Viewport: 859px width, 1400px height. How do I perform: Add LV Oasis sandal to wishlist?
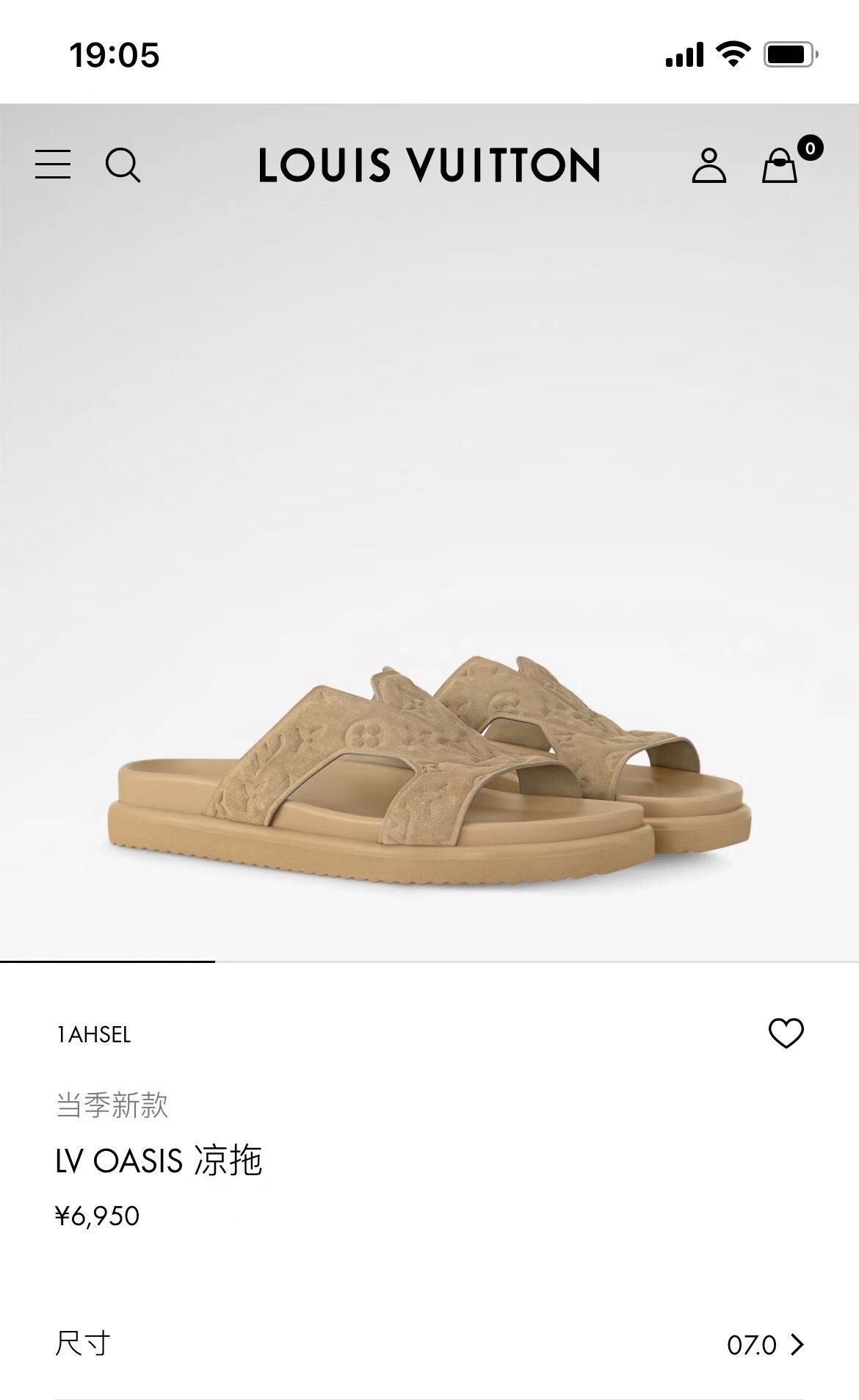point(786,1033)
